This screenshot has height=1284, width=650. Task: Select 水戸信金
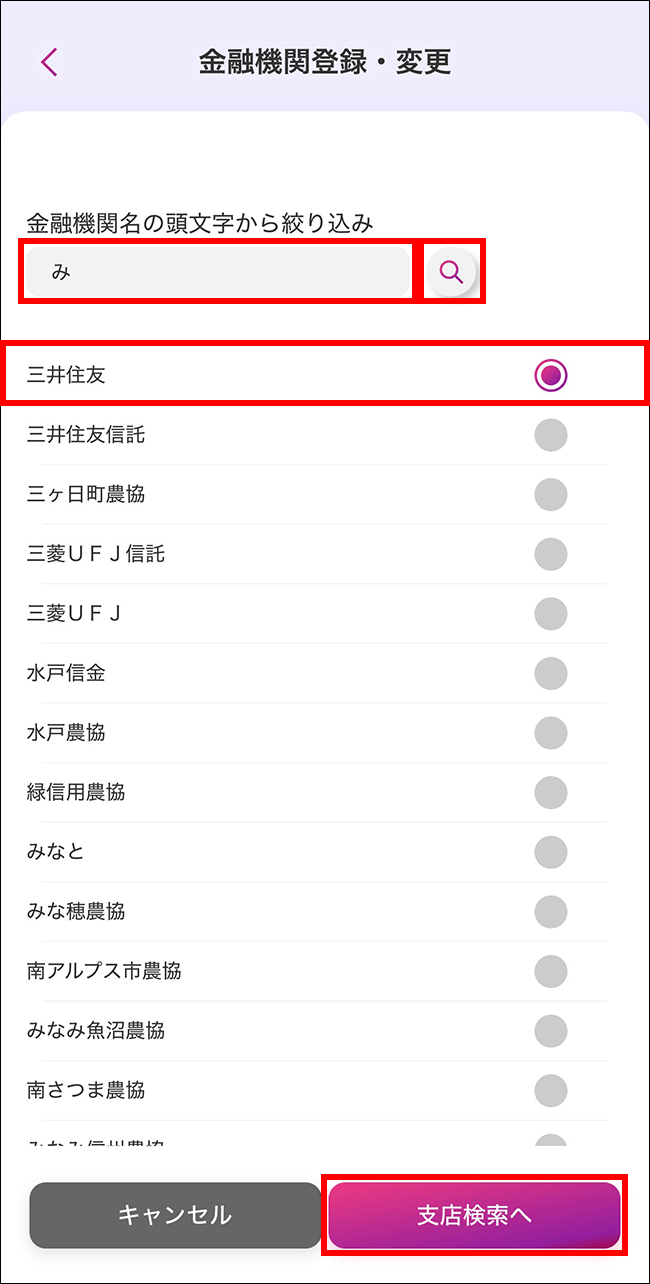tap(550, 673)
